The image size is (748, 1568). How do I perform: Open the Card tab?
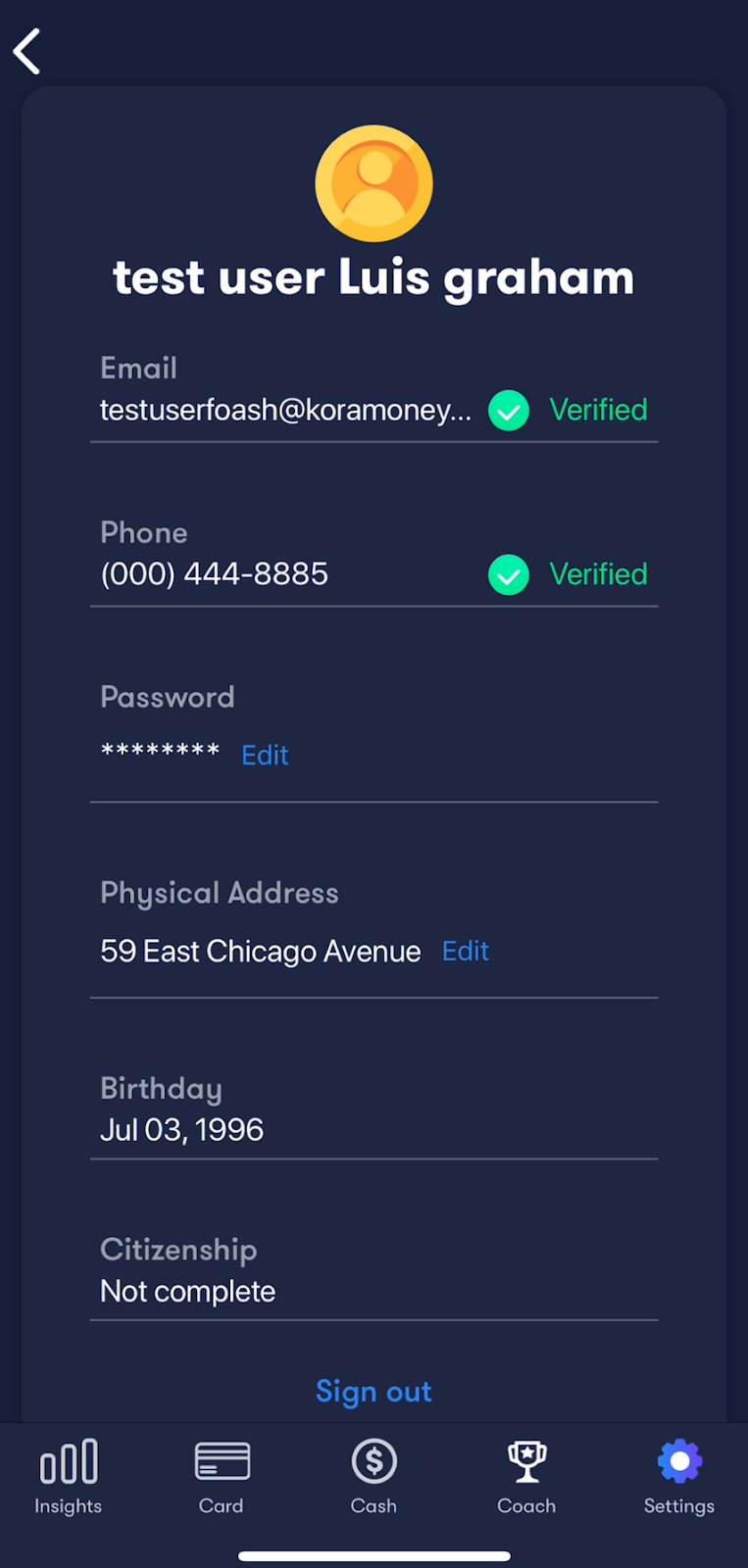point(222,1478)
